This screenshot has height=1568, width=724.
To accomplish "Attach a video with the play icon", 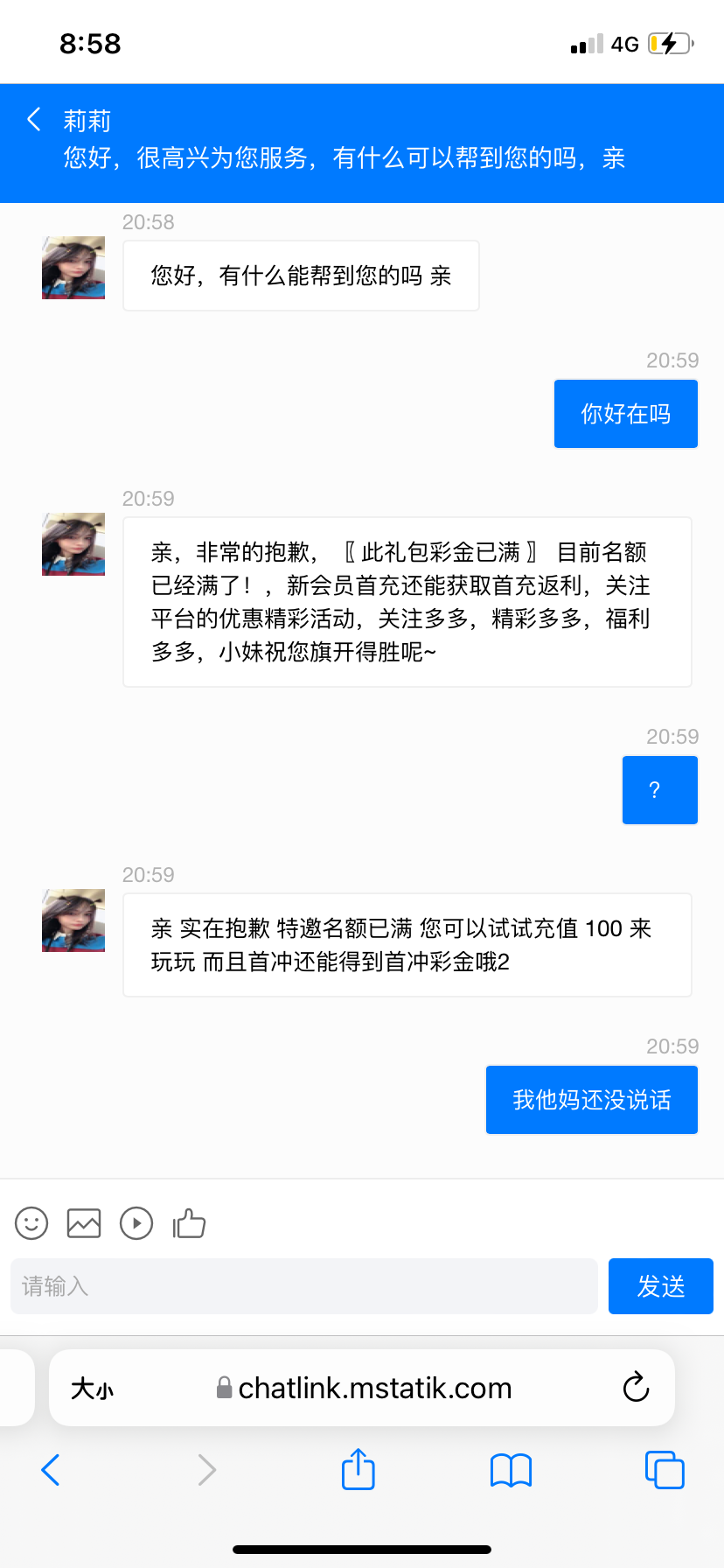I will (x=136, y=1223).
